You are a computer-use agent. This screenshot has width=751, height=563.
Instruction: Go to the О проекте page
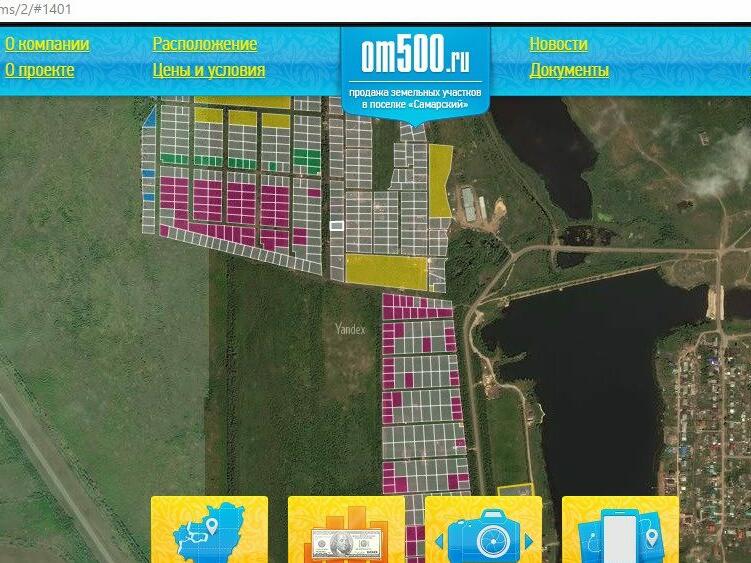tap(40, 70)
